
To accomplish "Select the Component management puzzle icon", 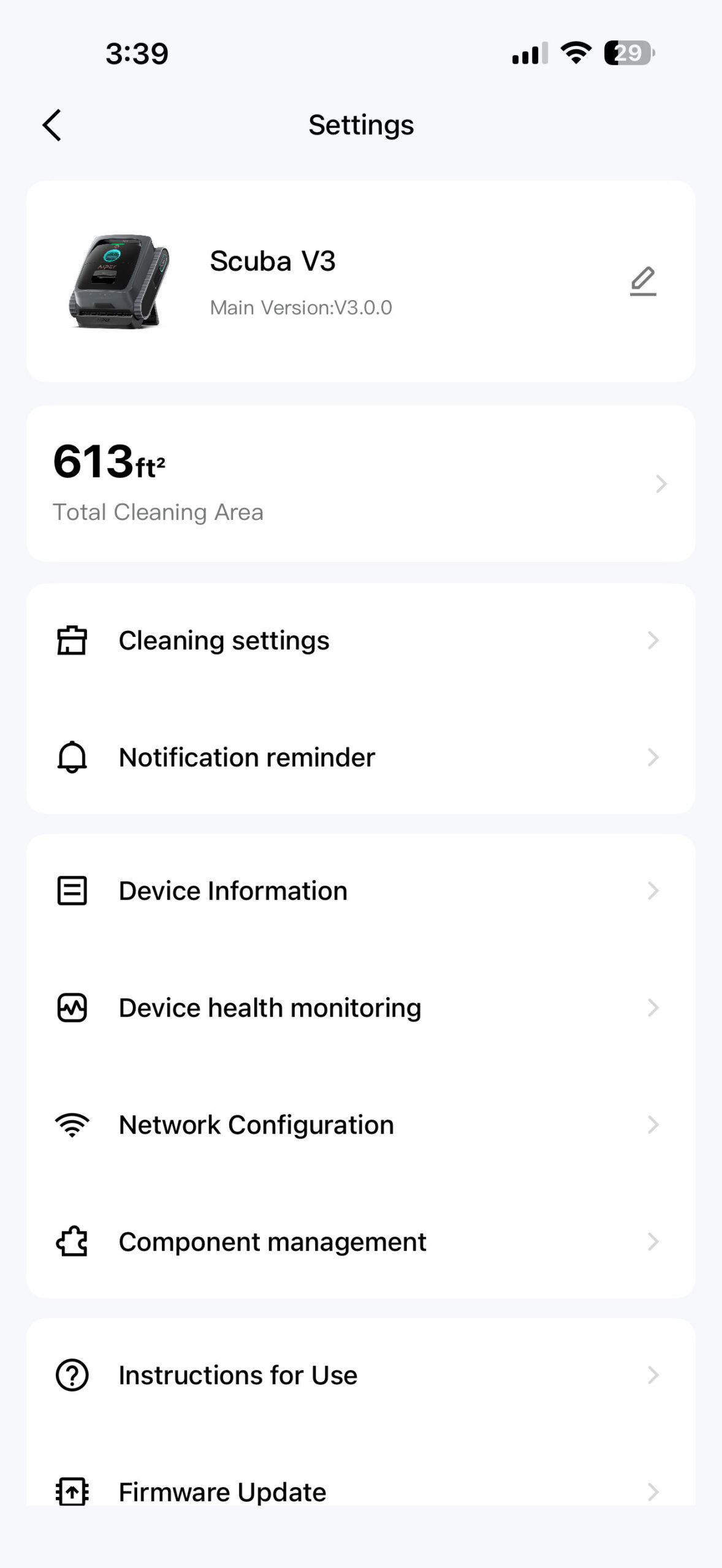I will point(71,1242).
